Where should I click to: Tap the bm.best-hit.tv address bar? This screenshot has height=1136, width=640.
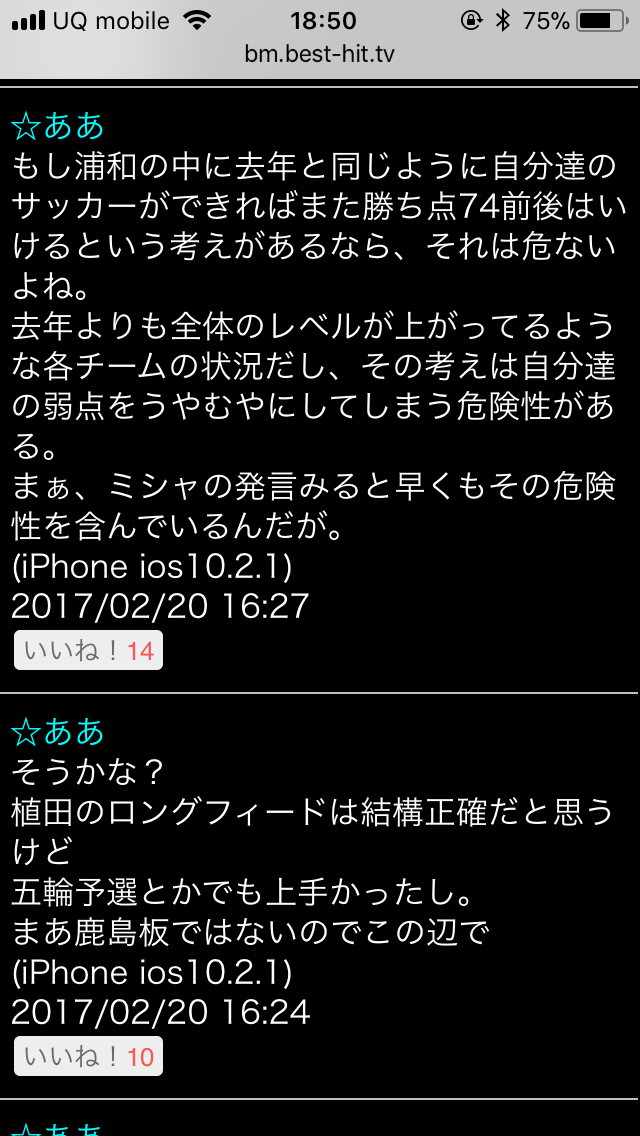coord(320,54)
